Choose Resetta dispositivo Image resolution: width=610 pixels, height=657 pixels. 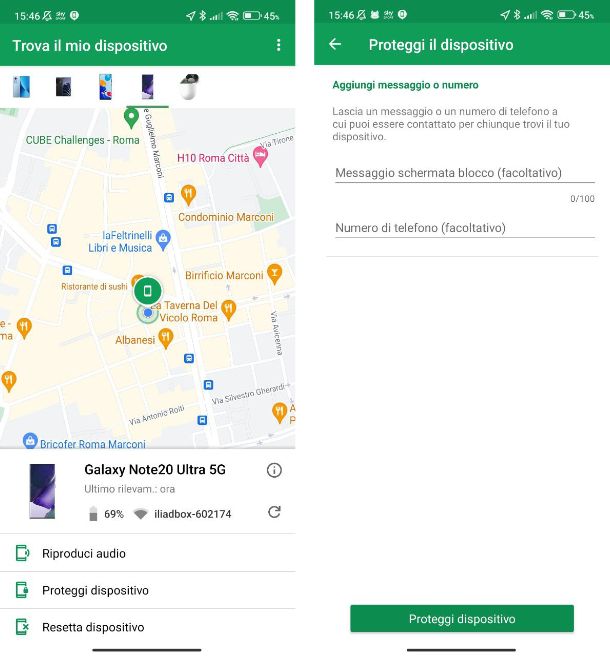pyautogui.click(x=93, y=627)
